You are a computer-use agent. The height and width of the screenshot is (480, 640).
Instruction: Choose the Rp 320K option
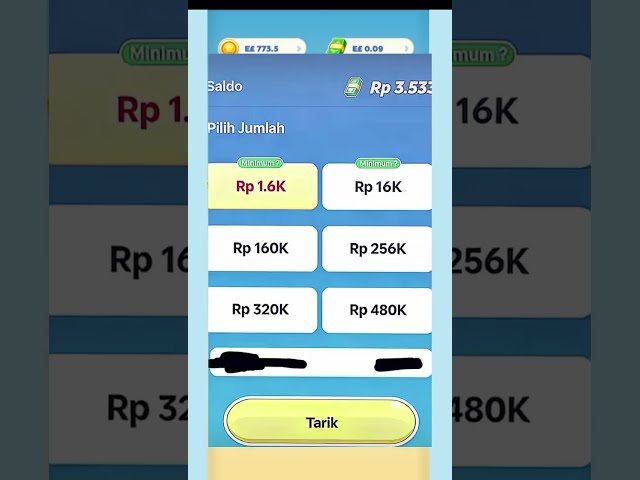tap(262, 310)
